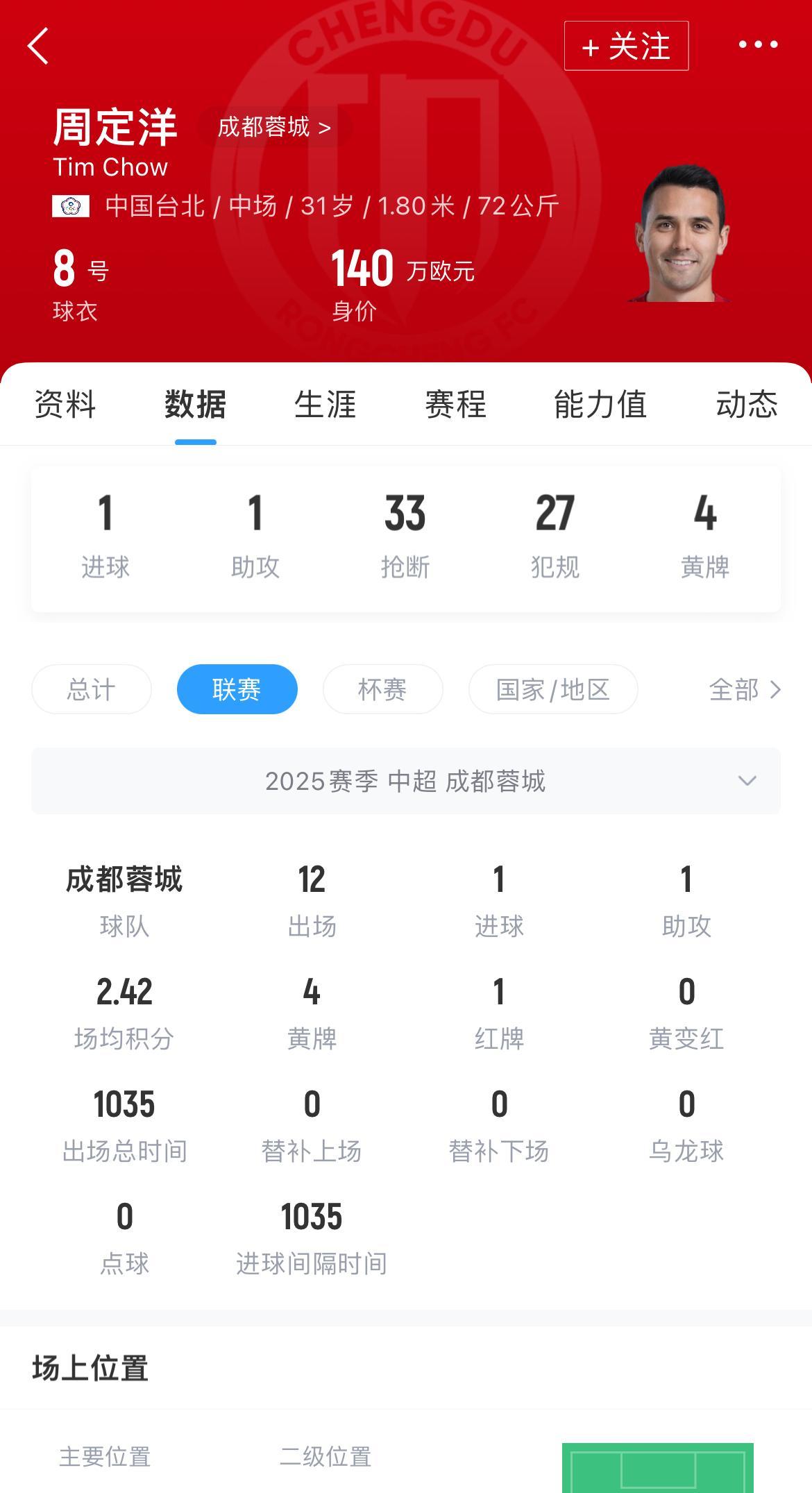Screen dimensions: 812x1493
Task: Click the right arrow beside 全部
Action: [x=775, y=691]
